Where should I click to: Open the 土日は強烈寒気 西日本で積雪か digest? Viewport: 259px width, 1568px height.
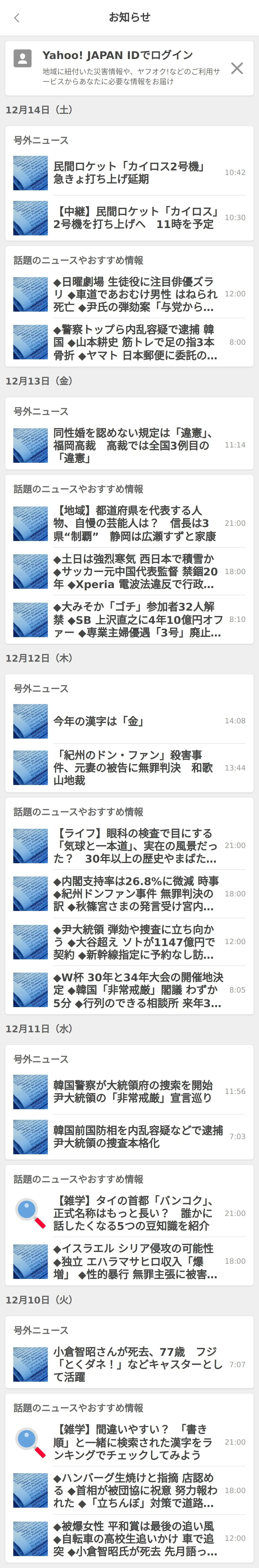[x=129, y=572]
